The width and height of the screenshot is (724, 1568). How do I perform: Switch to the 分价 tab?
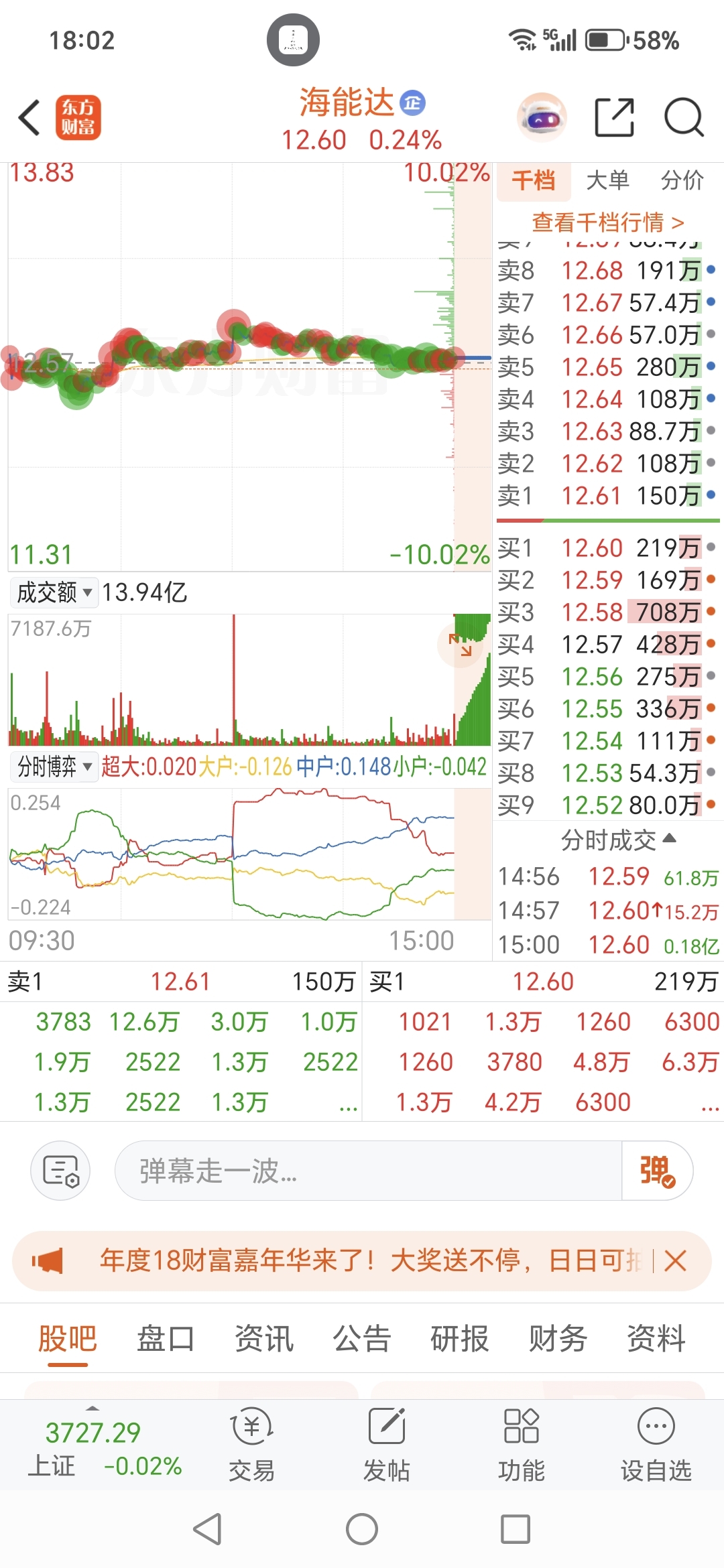click(682, 180)
